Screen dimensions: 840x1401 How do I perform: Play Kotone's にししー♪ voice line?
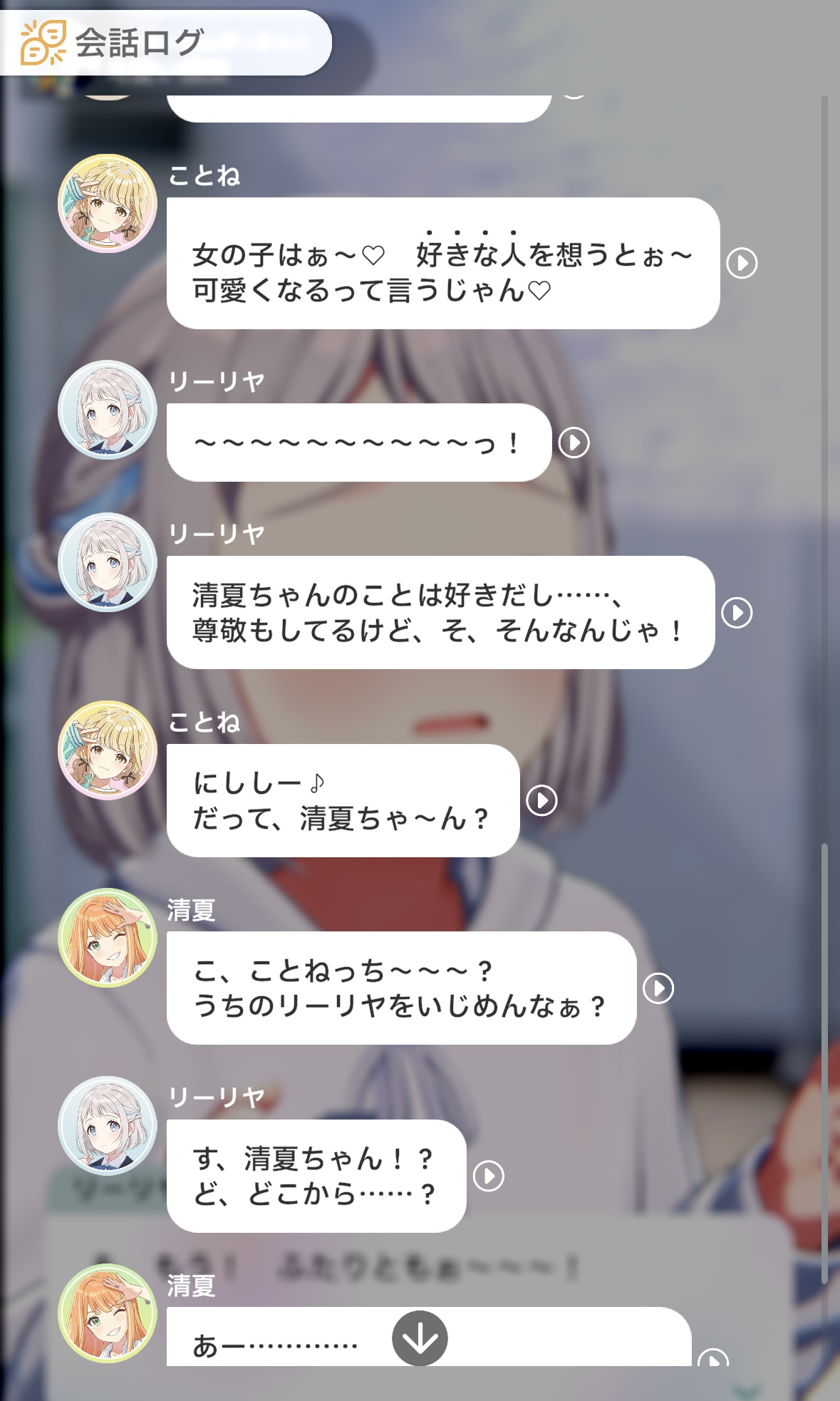click(541, 800)
